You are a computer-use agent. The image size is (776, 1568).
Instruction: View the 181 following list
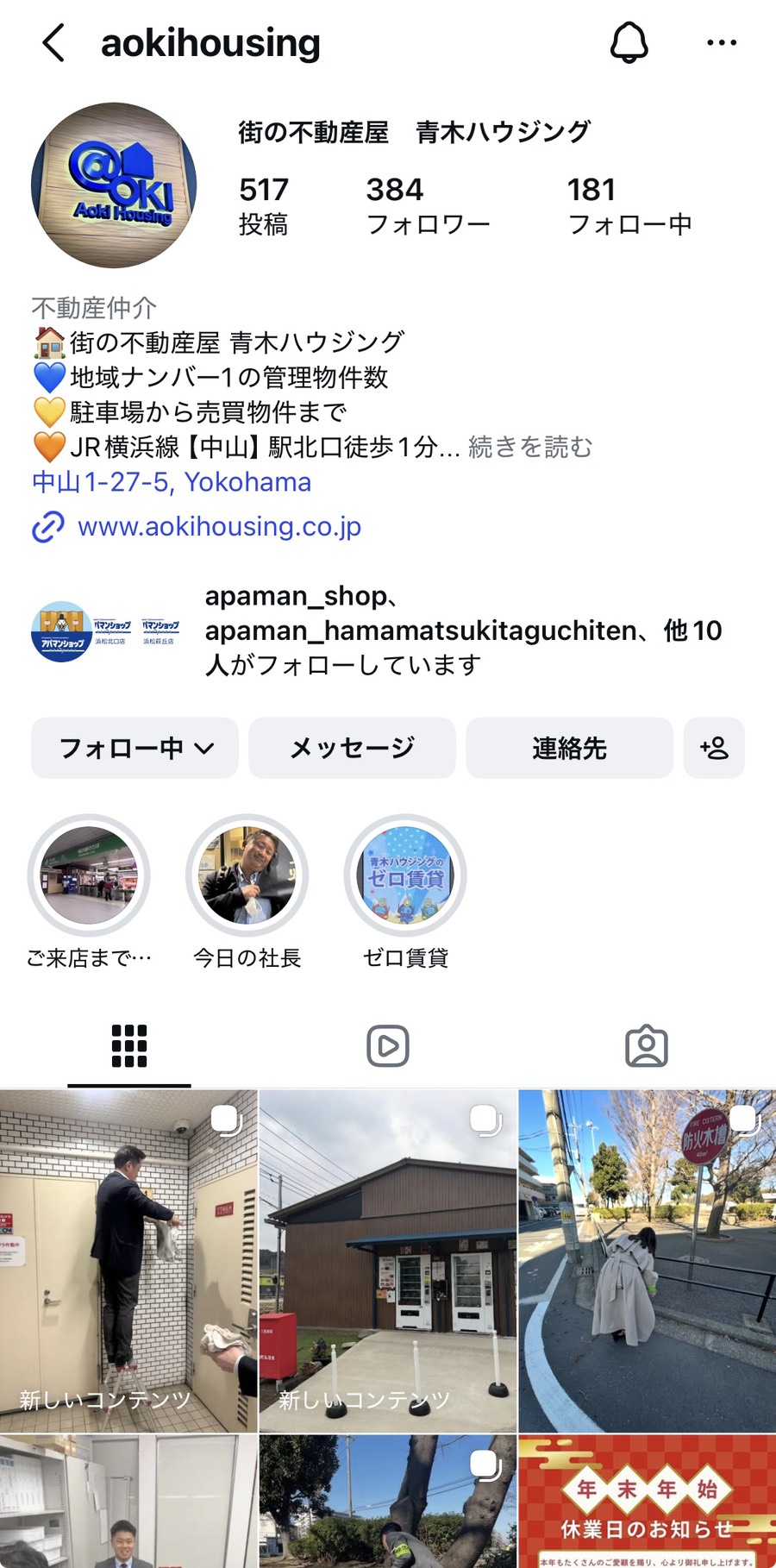pyautogui.click(x=629, y=205)
